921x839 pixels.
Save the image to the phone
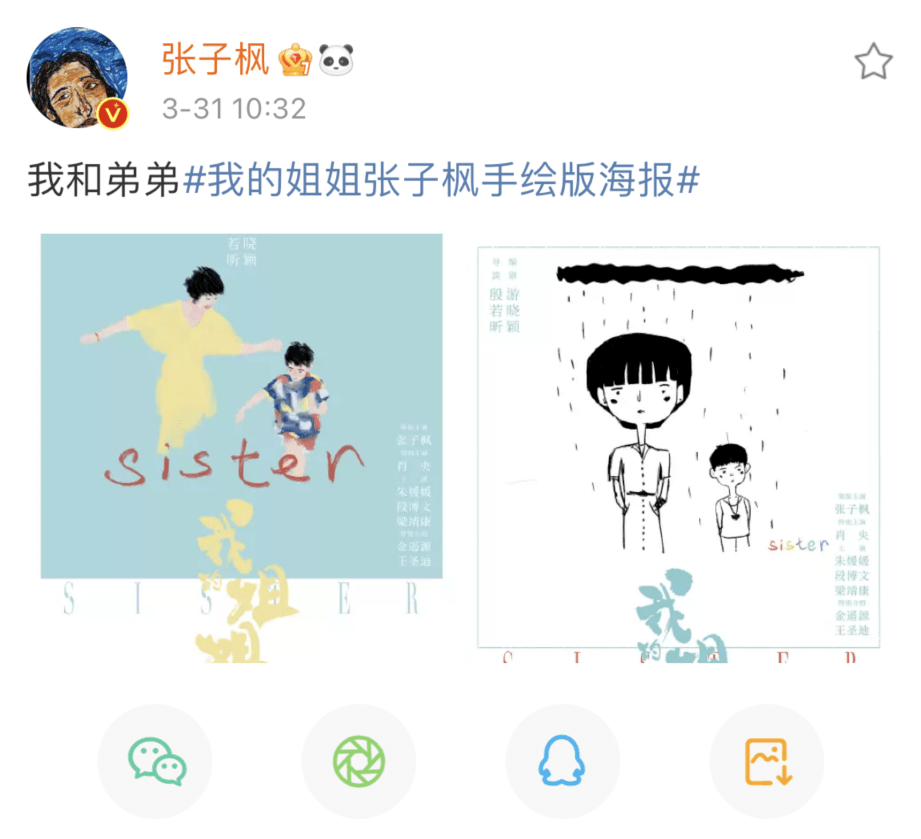point(767,762)
